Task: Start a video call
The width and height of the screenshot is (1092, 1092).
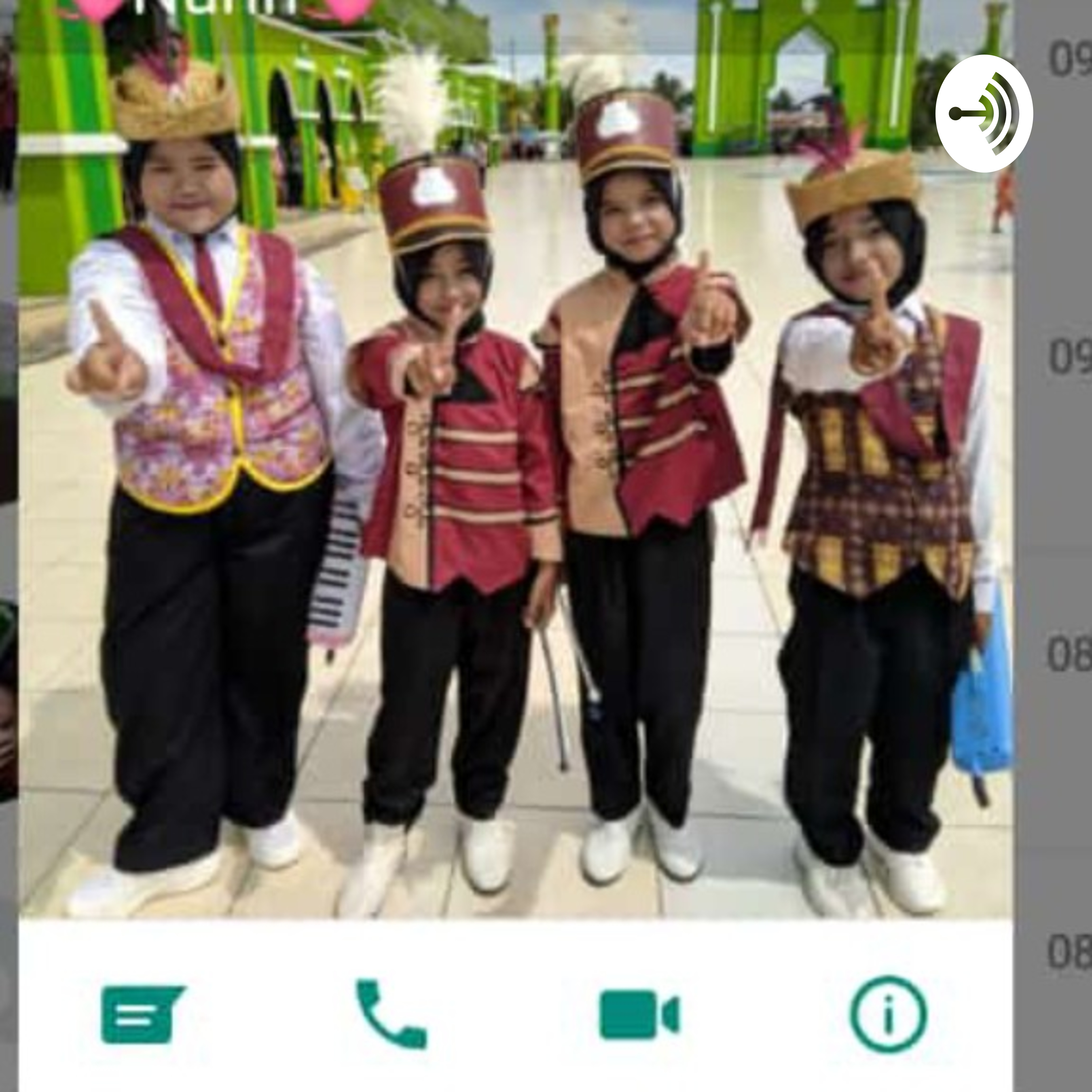Action: (640, 1014)
